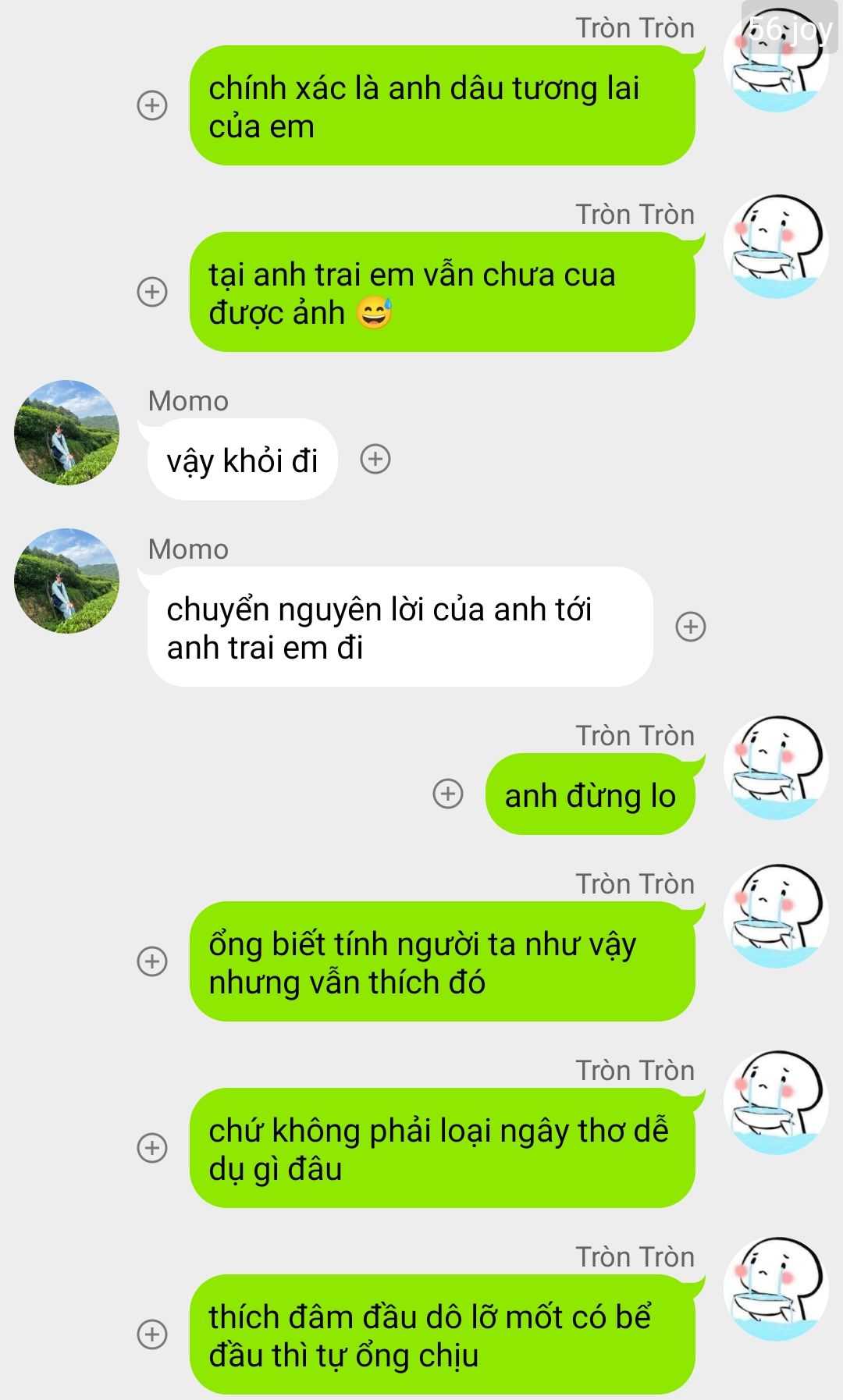Tap plus icon beside "thích đâm đầu dô" message
Viewport: 843px width, 1400px height.
pos(152,1334)
